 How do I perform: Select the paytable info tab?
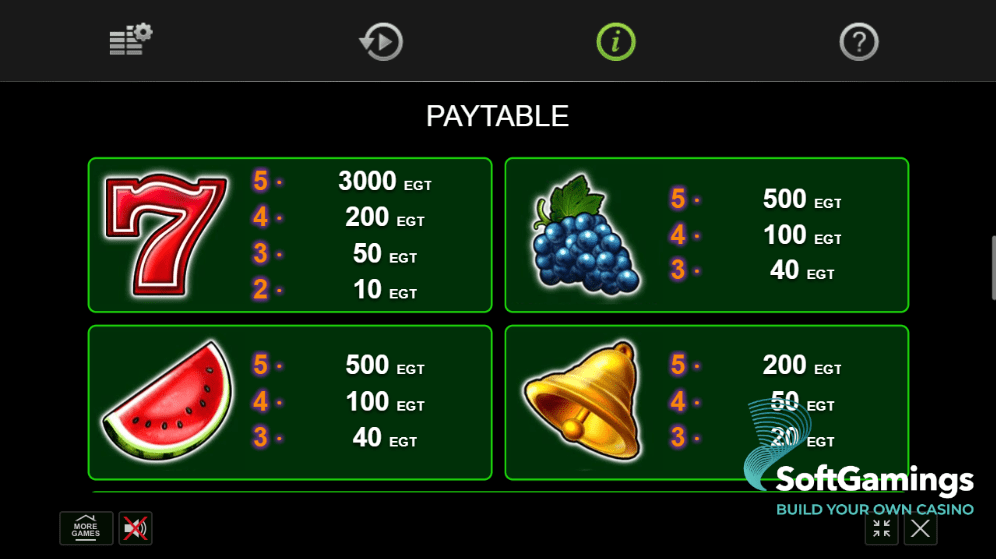[x=616, y=42]
